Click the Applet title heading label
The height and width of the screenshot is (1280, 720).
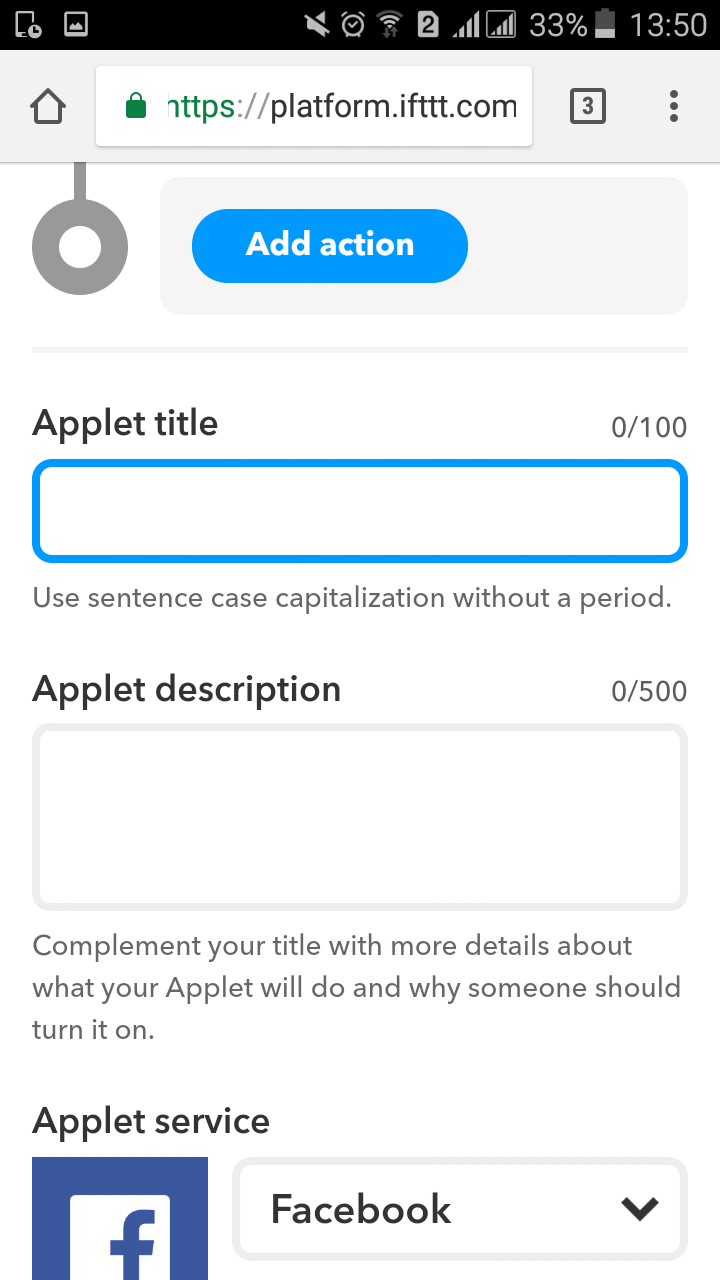pos(125,423)
